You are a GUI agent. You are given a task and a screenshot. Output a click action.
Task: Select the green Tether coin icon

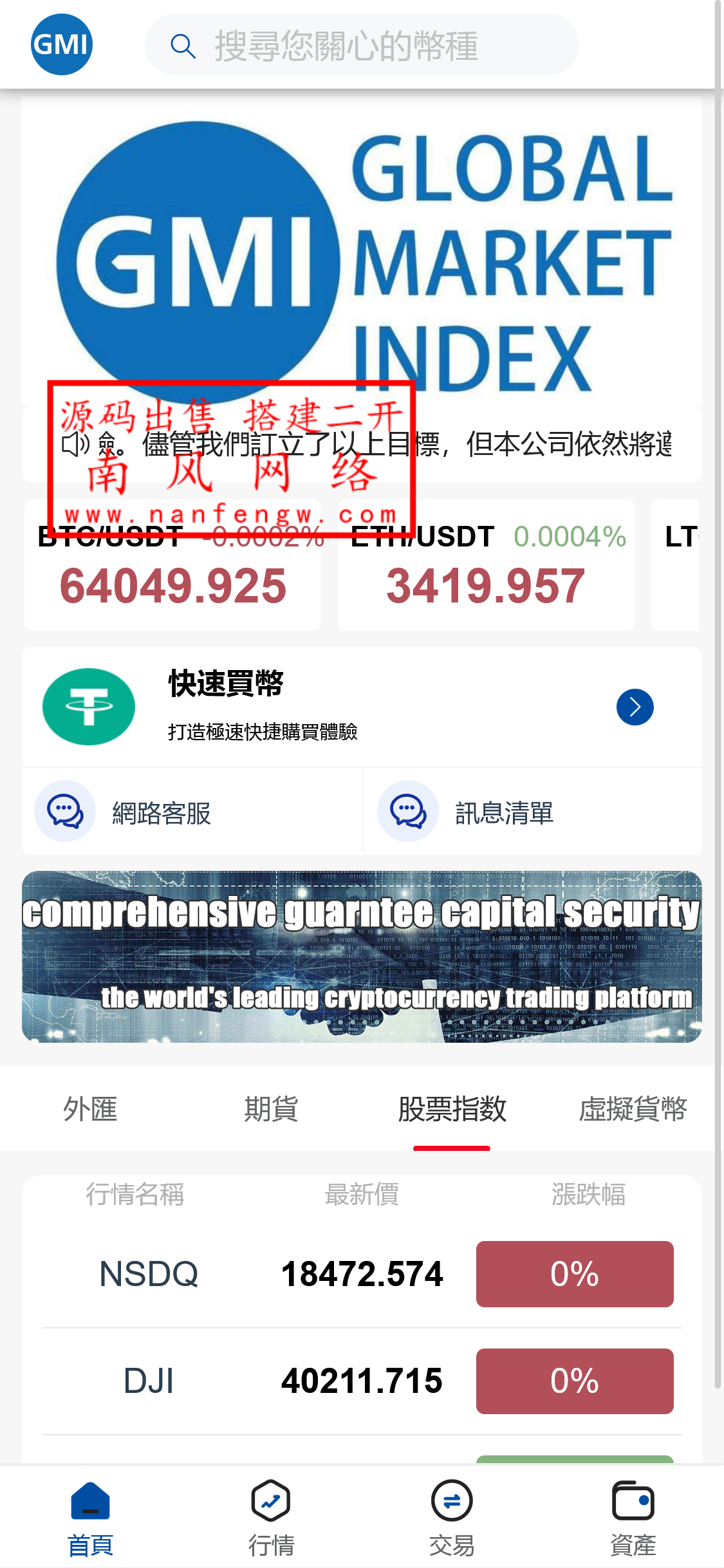(88, 706)
